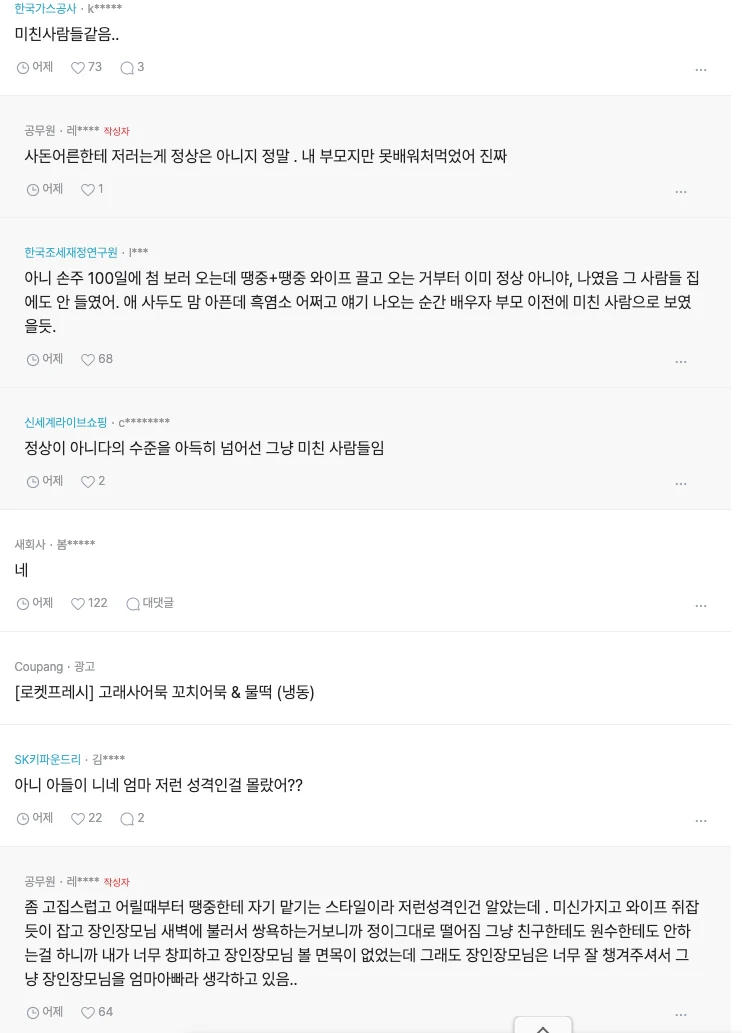Tap 대댓글 to reply to the '네' comment
The width and height of the screenshot is (742, 1033).
pos(150,603)
